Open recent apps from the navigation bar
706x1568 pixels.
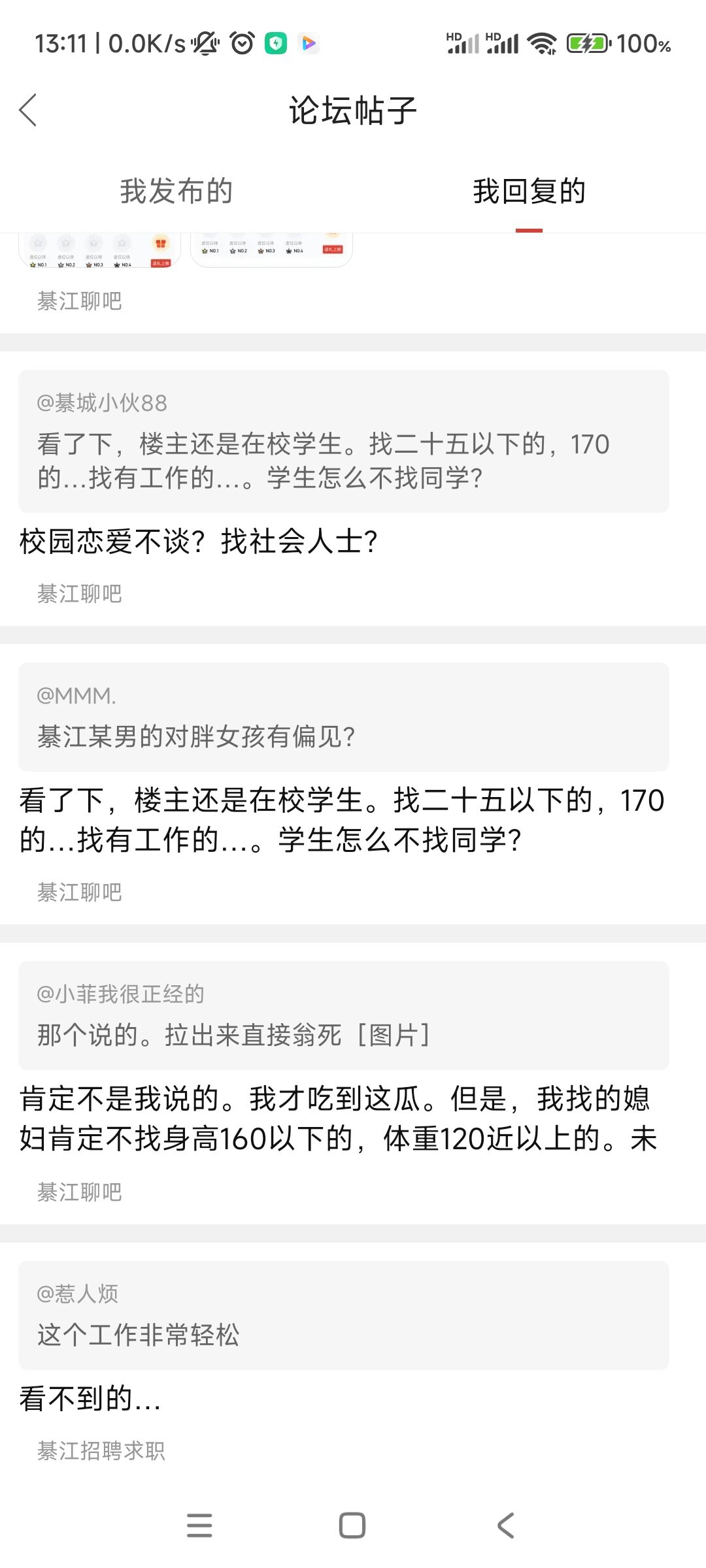[x=199, y=1526]
